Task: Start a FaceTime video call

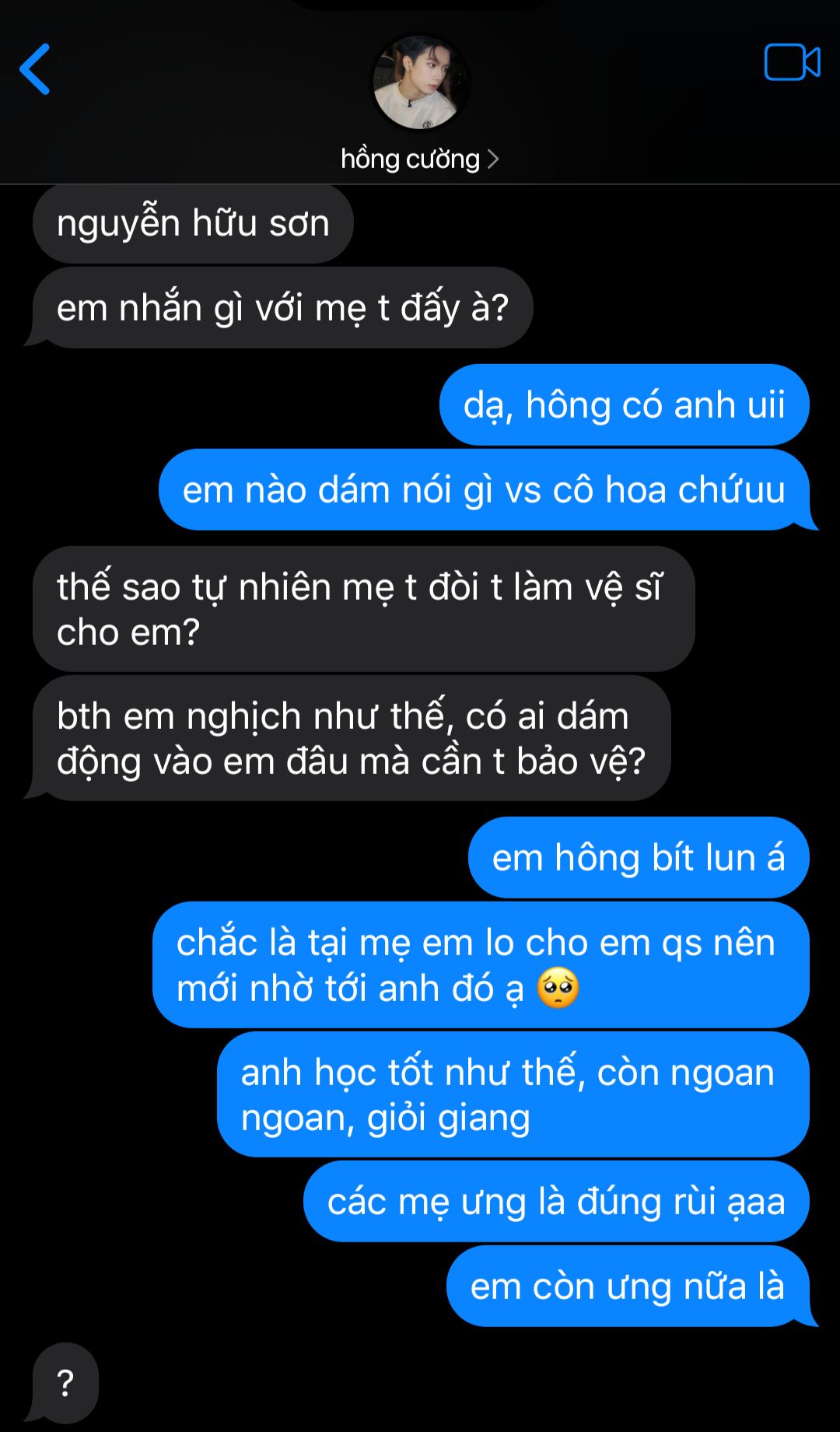Action: coord(792,62)
